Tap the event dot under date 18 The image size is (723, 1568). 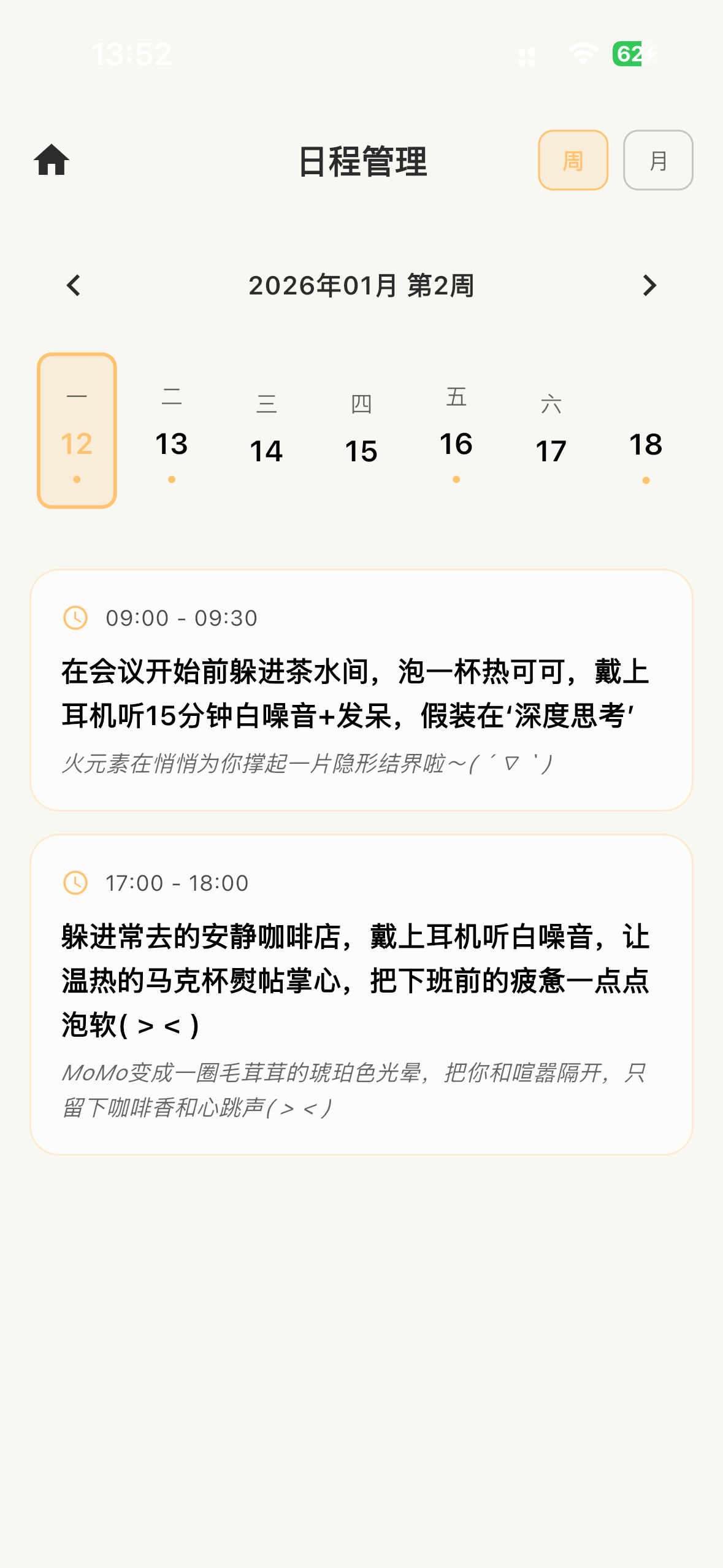pyautogui.click(x=646, y=480)
